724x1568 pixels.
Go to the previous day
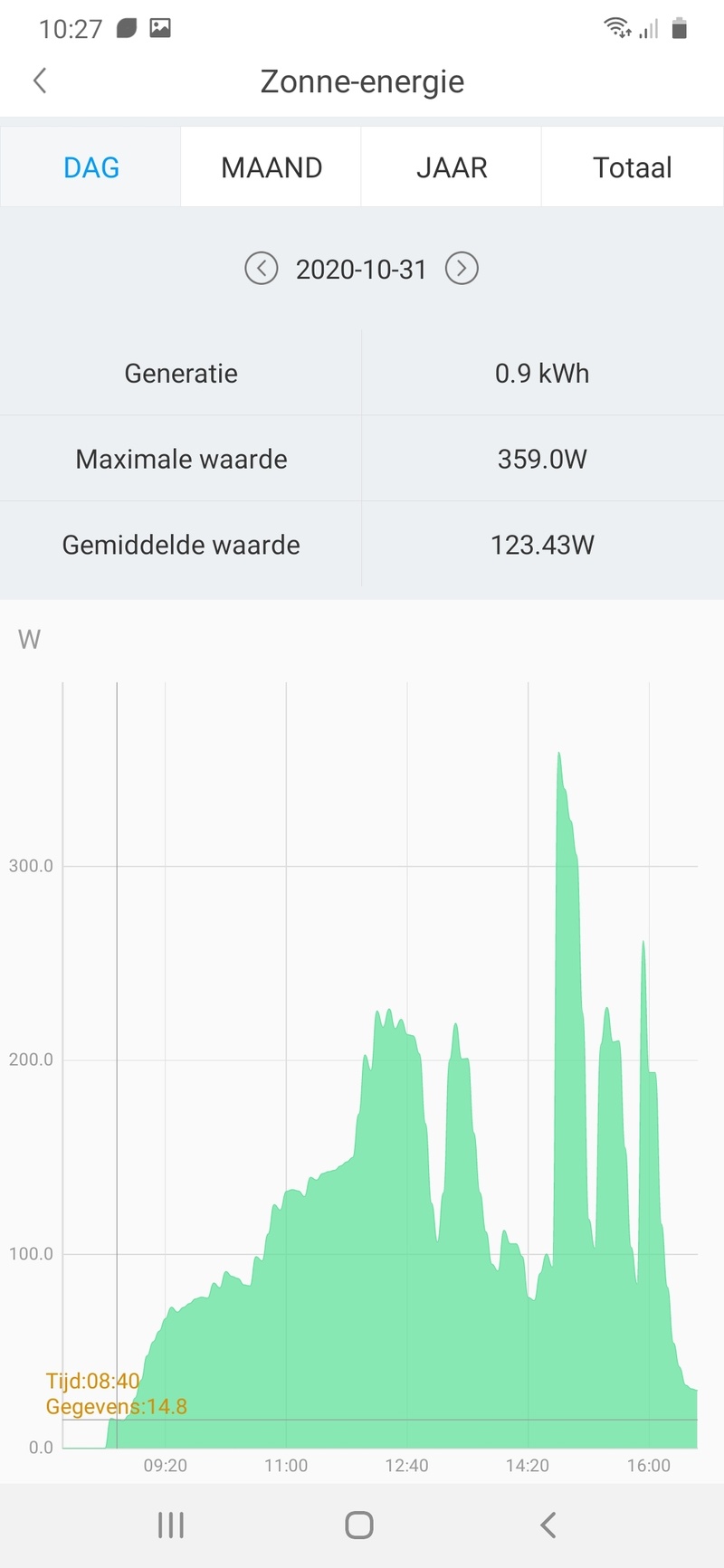(x=262, y=269)
